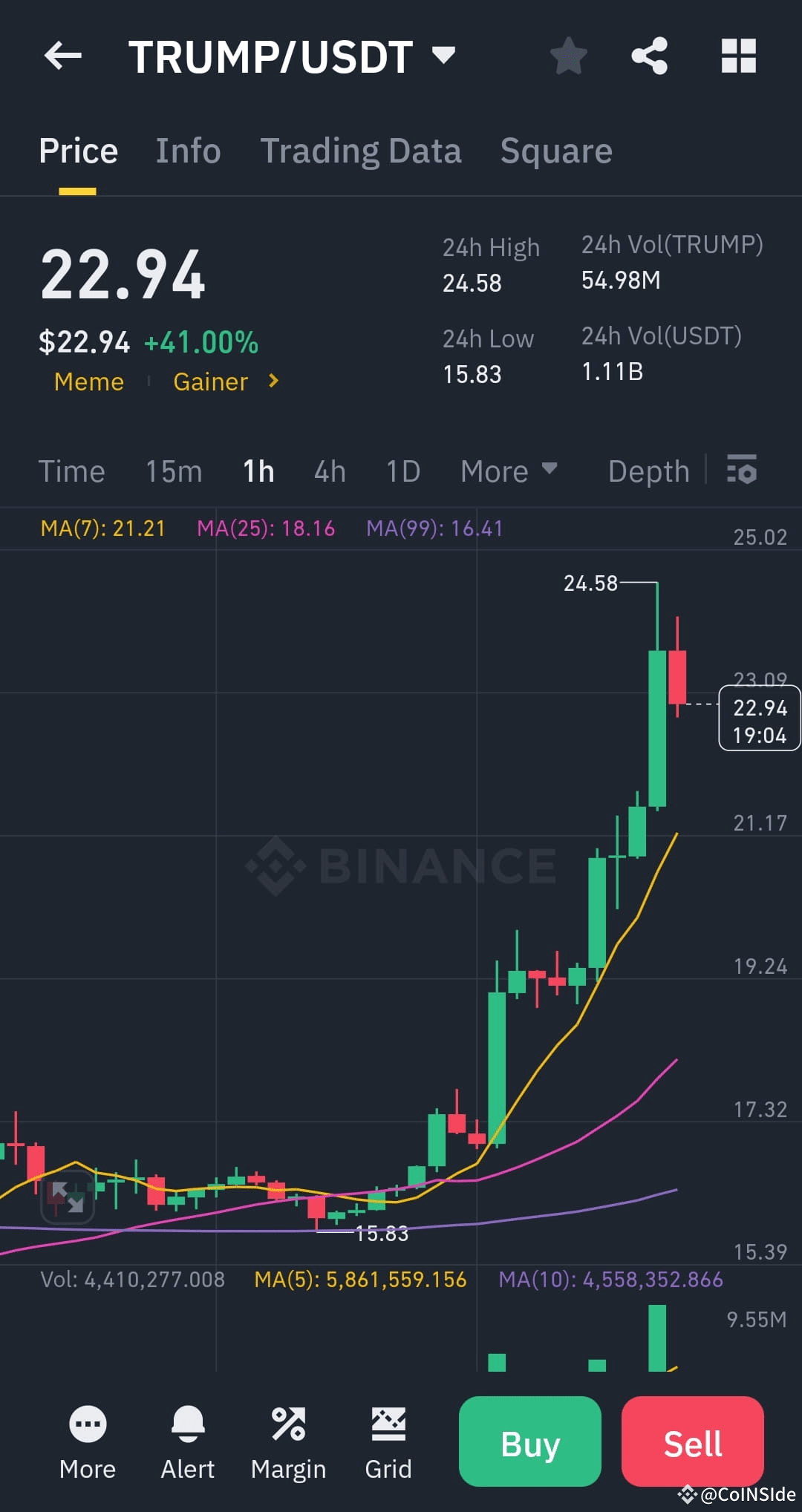Share the TRUMP/USDT chart
Screen dimensions: 802x1512
648,56
